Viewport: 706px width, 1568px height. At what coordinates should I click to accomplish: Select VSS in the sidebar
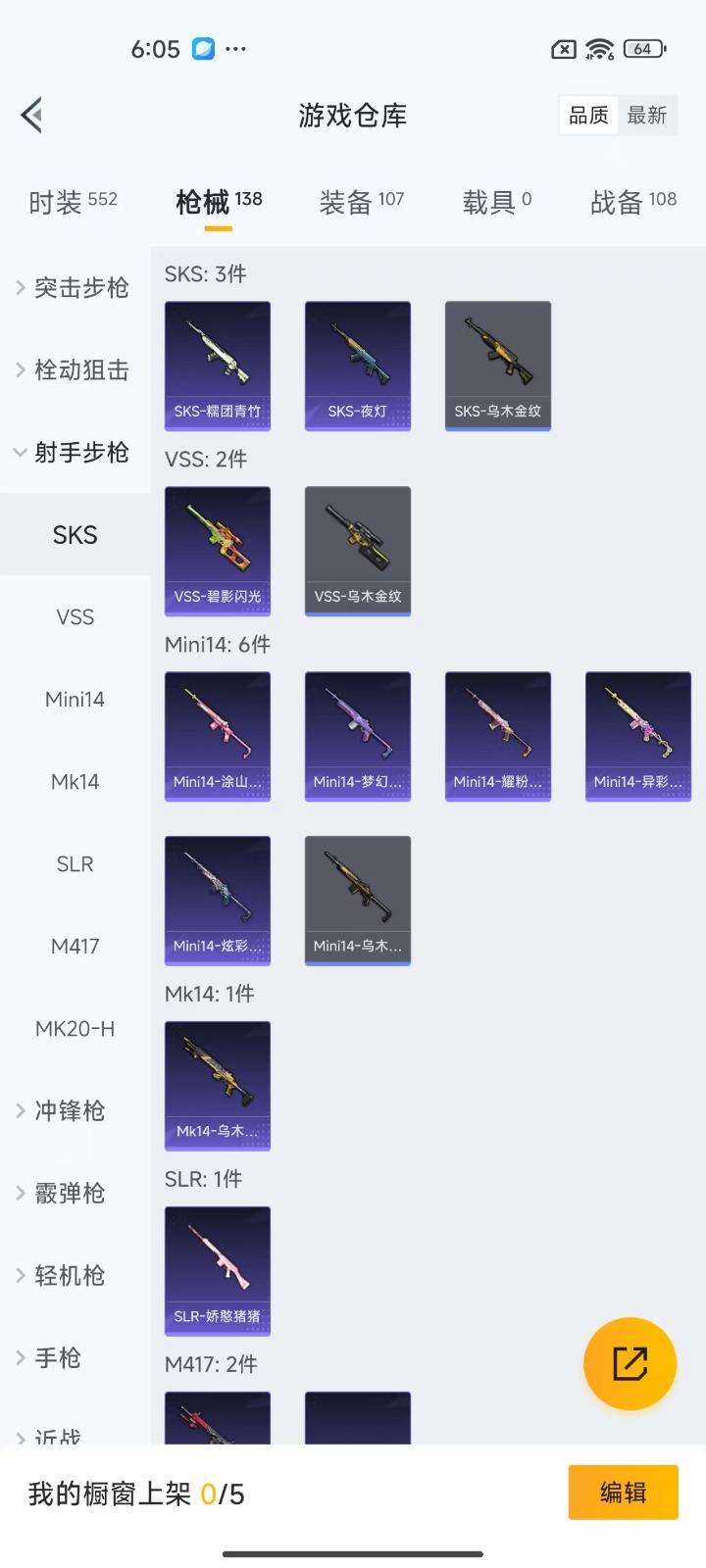click(75, 616)
